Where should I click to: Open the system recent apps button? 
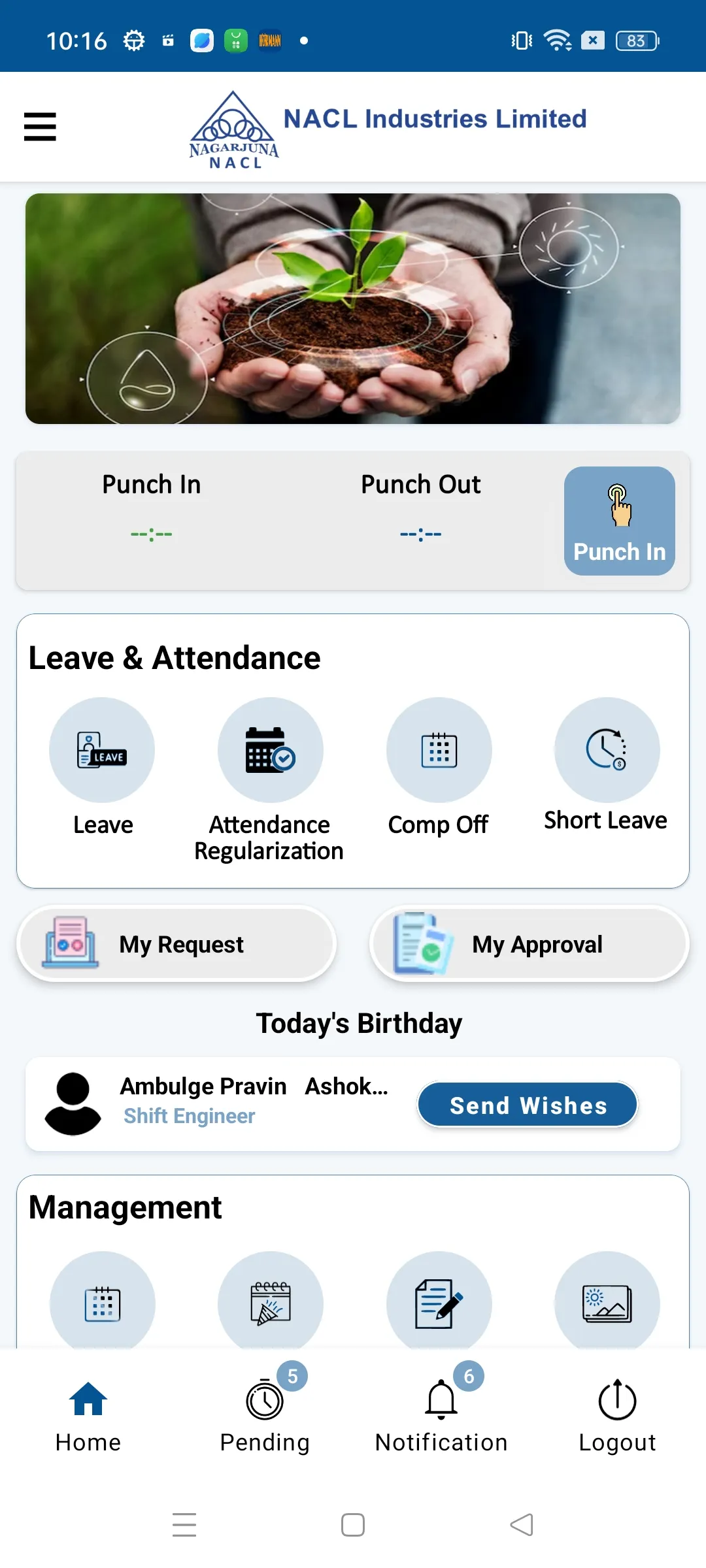(x=184, y=1525)
